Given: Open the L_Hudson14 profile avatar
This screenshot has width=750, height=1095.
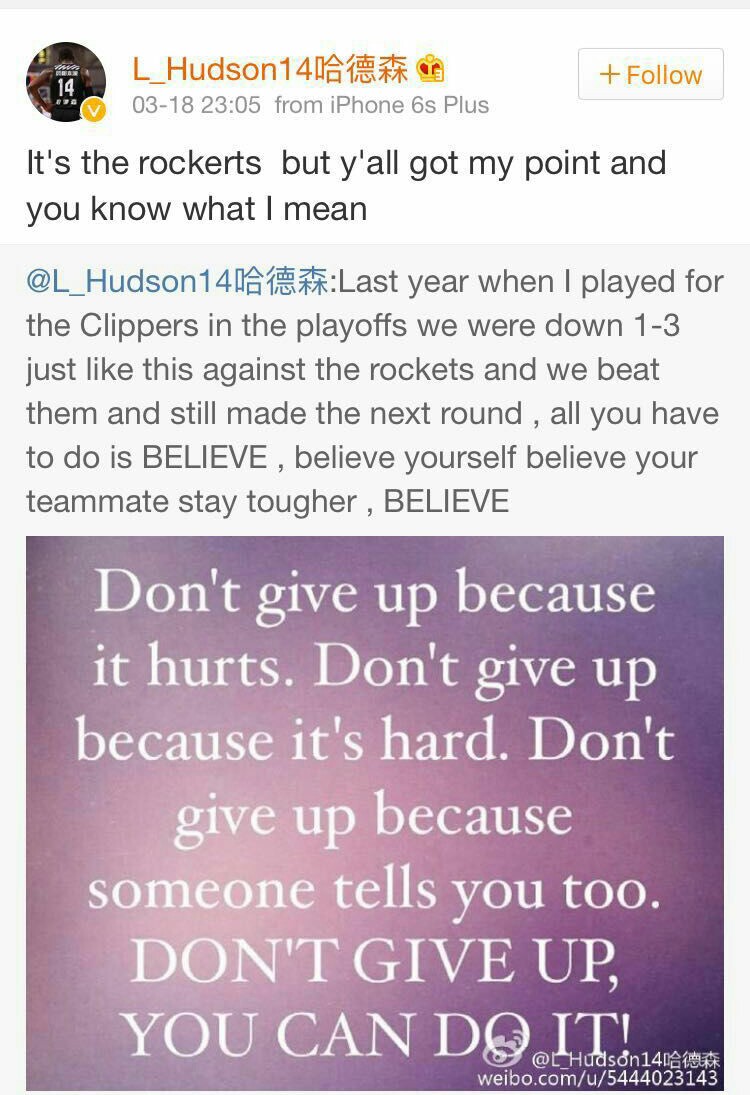Looking at the screenshot, I should point(66,82).
